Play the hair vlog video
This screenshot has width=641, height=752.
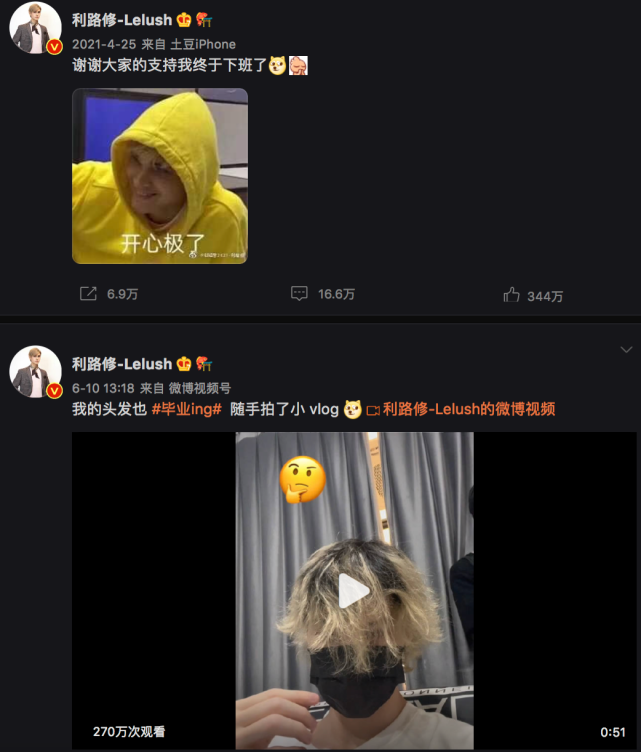point(353,590)
